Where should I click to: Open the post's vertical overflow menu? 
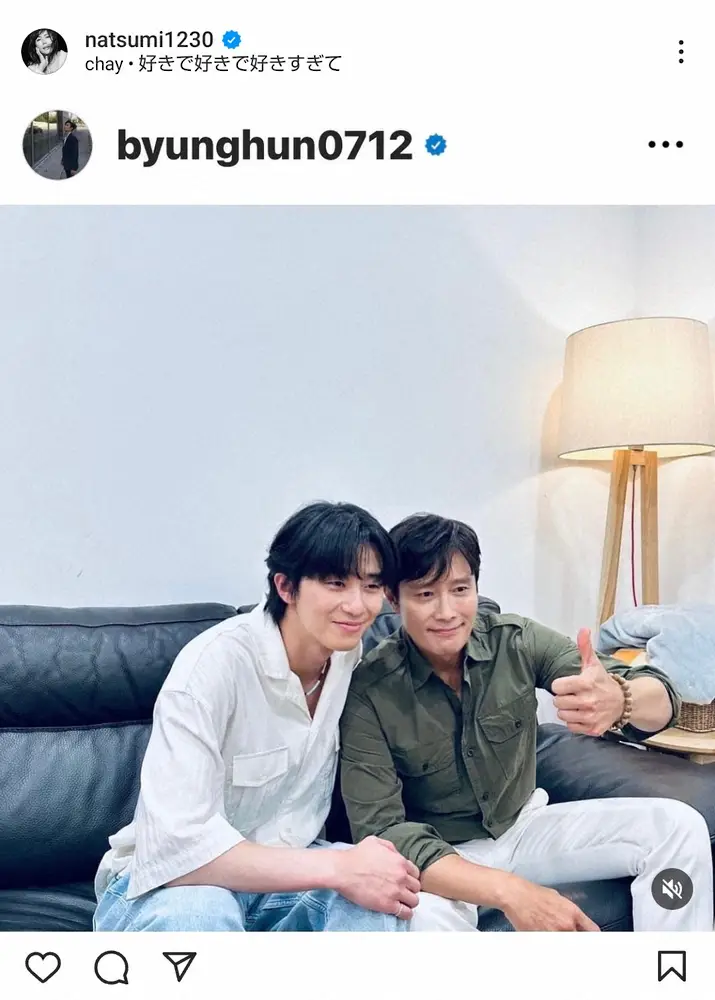point(680,52)
